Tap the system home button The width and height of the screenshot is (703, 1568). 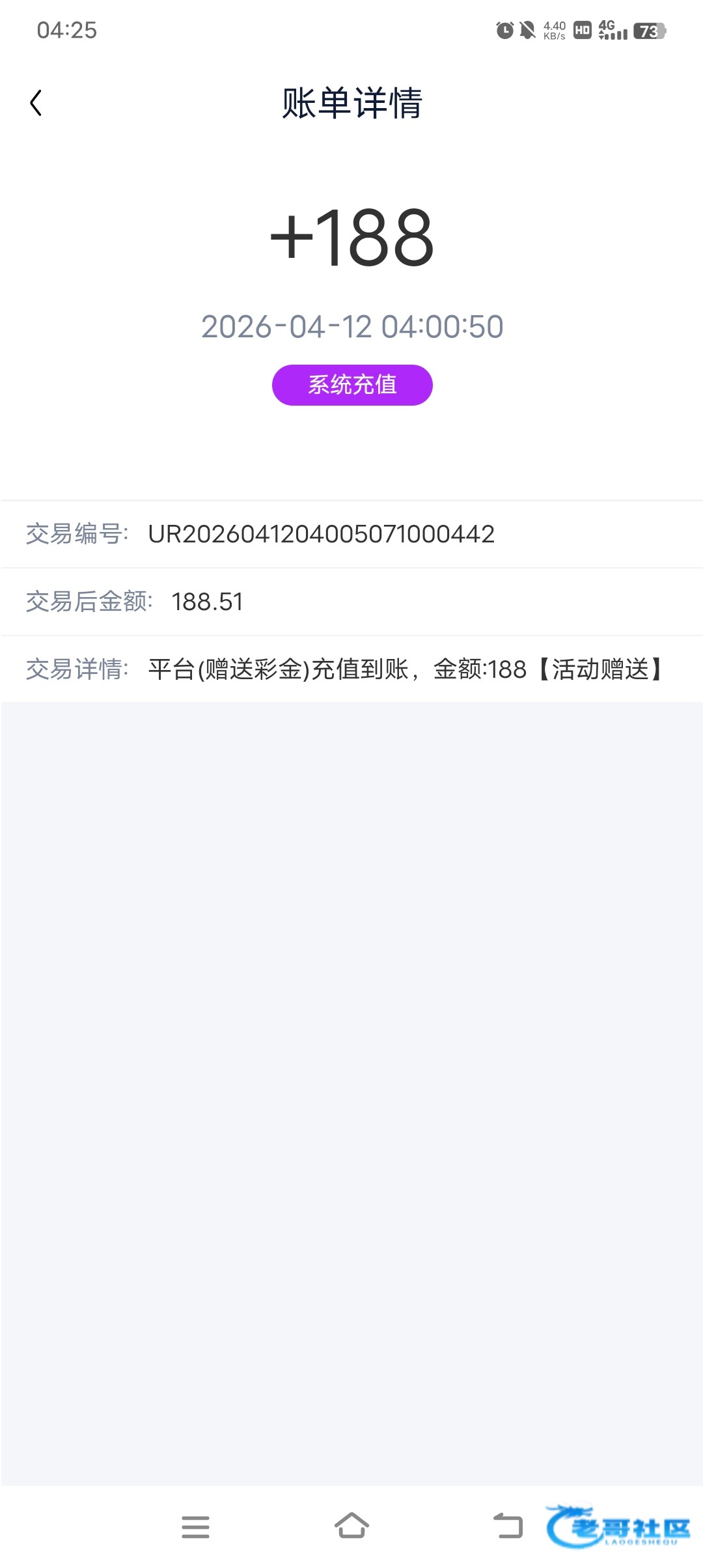tap(351, 1526)
